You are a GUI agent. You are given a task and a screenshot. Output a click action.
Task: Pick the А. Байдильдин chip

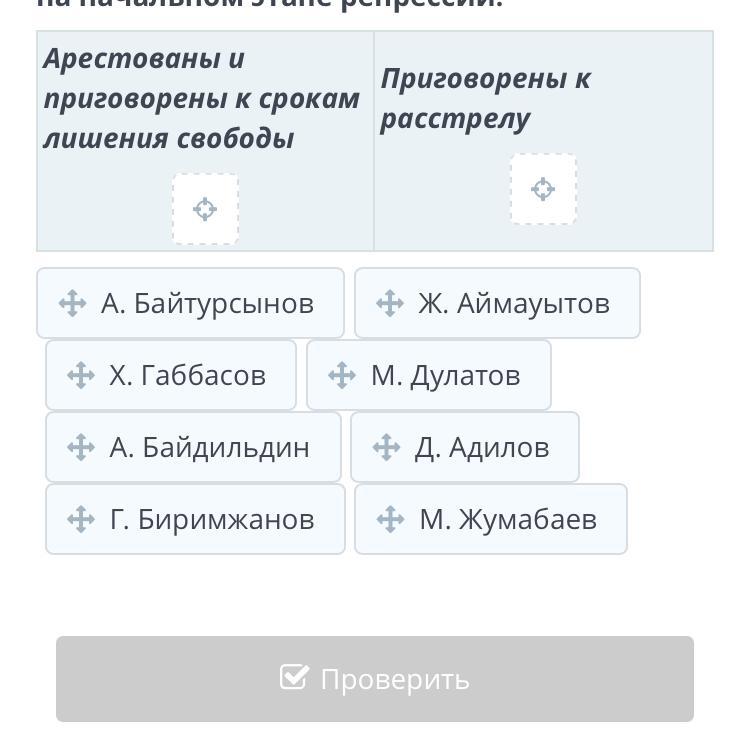pos(193,447)
